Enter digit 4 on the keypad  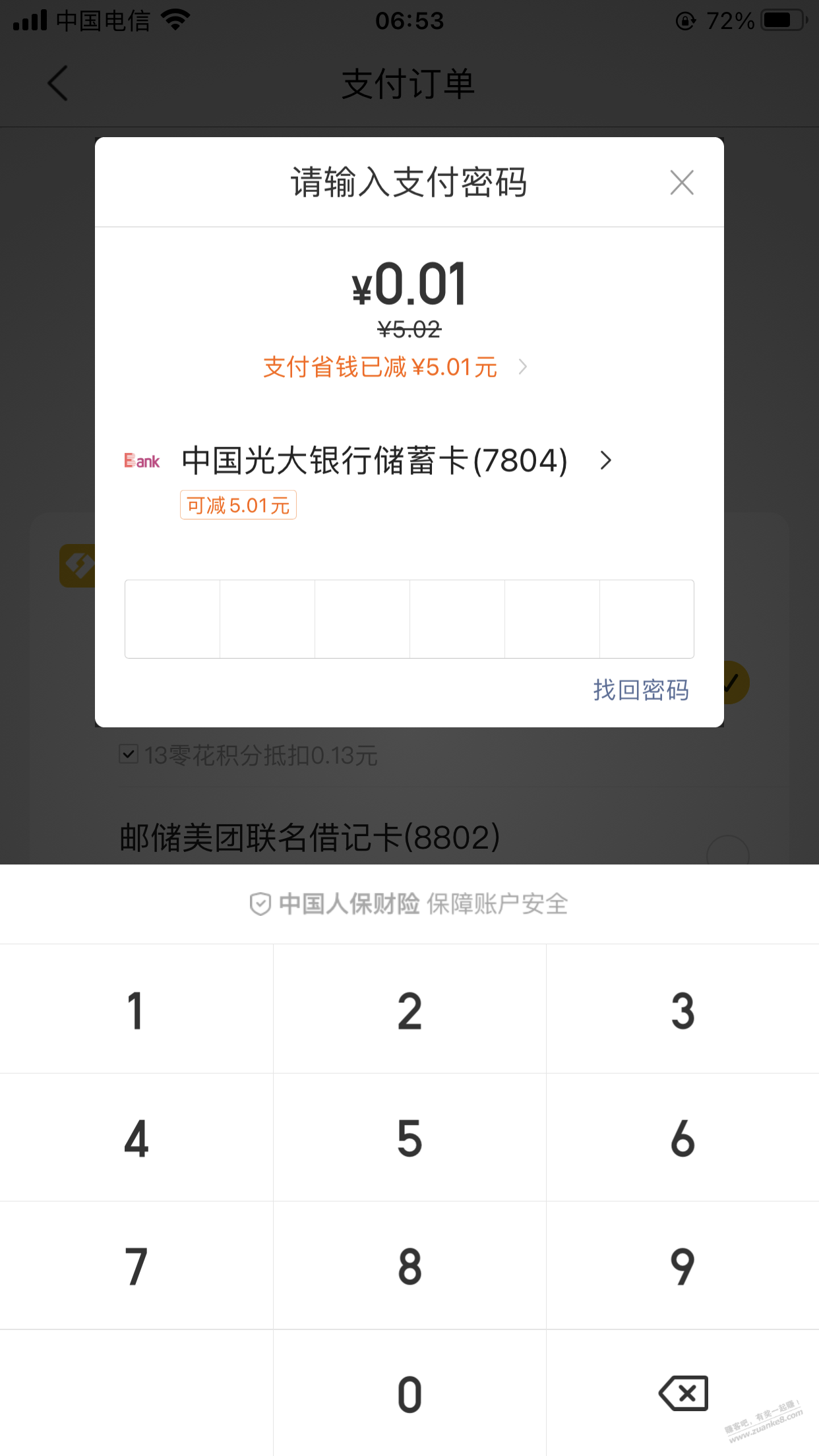pyautogui.click(x=136, y=1137)
